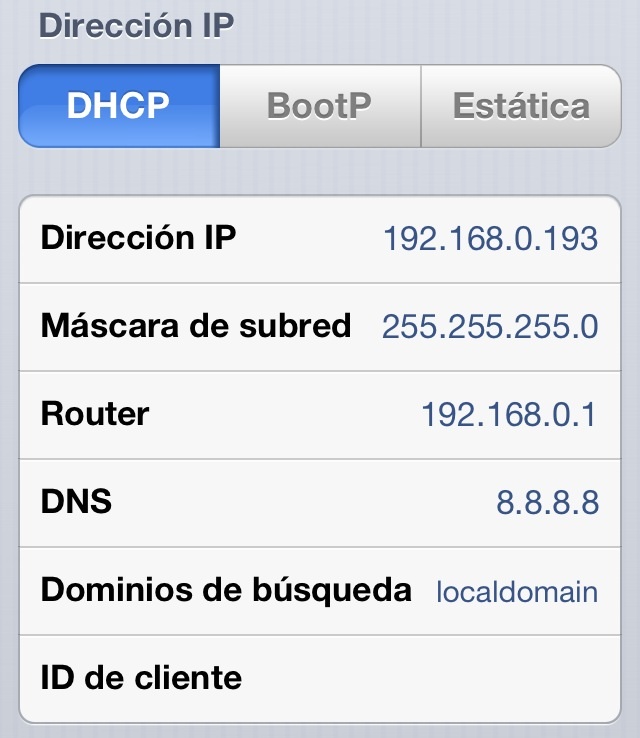Tap the ID de cliente field
This screenshot has width=640, height=738.
pos(320,678)
